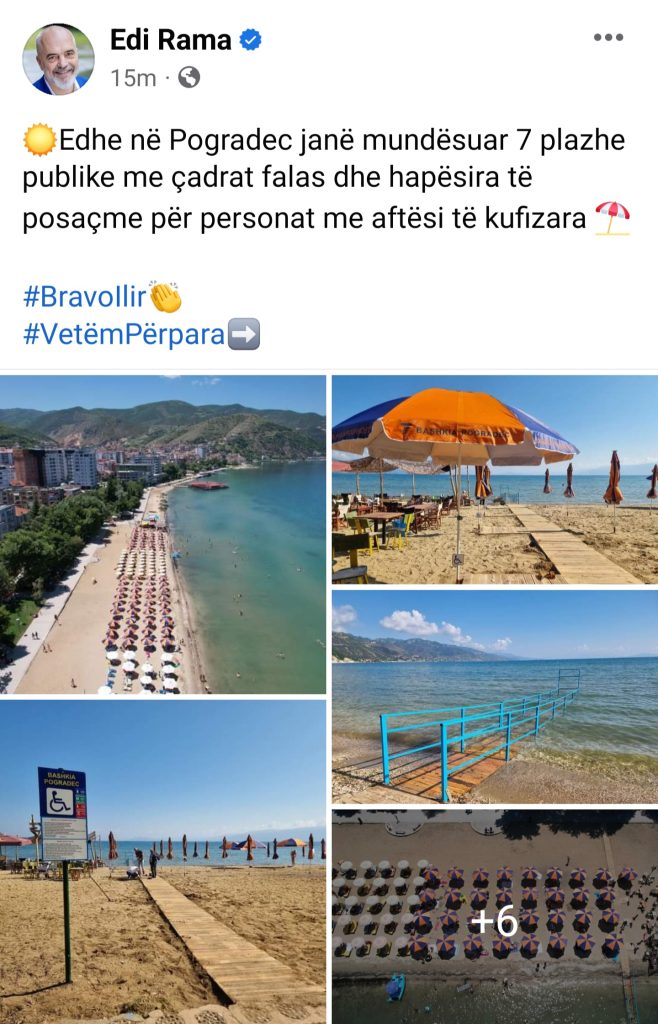Open the +6 more photos tile
658x1024 pixels.
[x=494, y=917]
